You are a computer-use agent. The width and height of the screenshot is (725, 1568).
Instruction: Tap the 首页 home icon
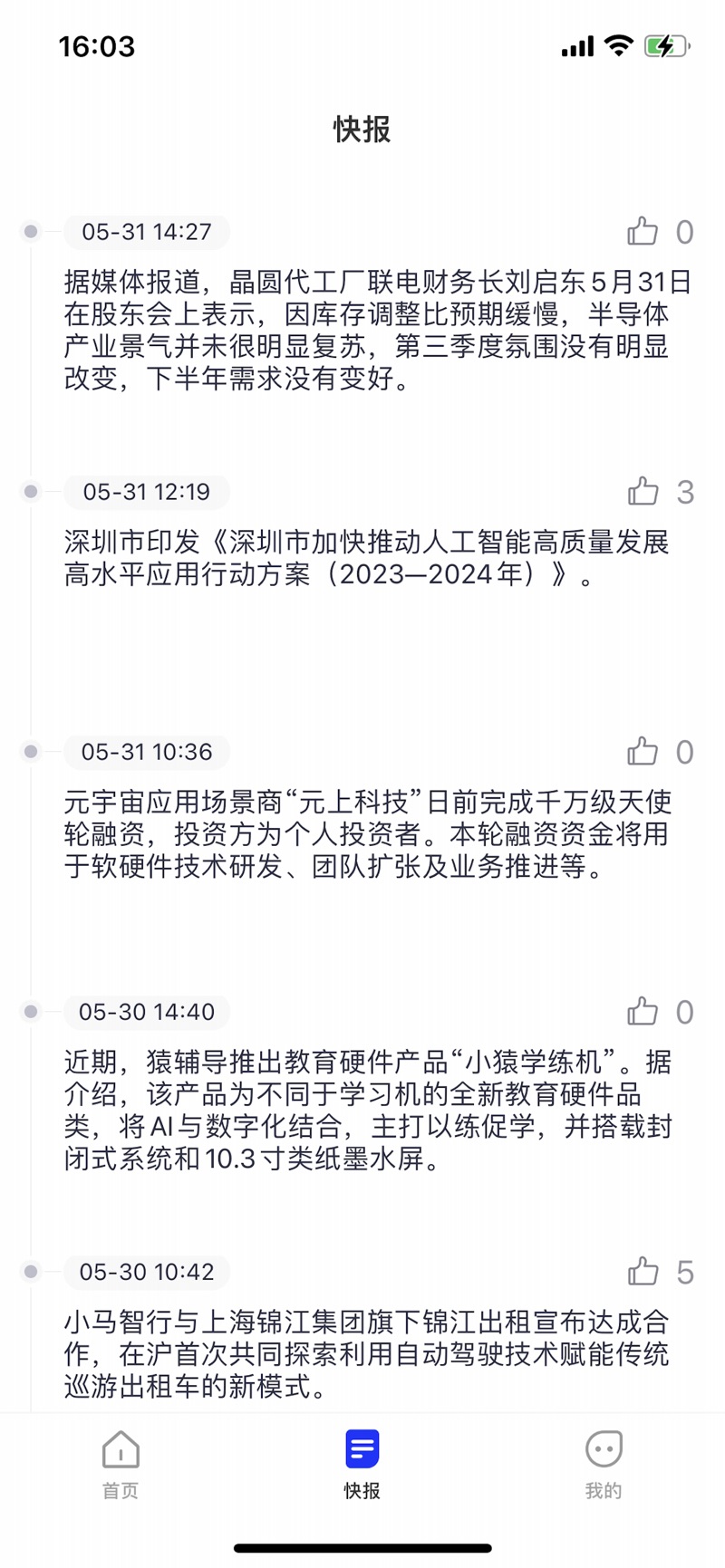pyautogui.click(x=120, y=1450)
